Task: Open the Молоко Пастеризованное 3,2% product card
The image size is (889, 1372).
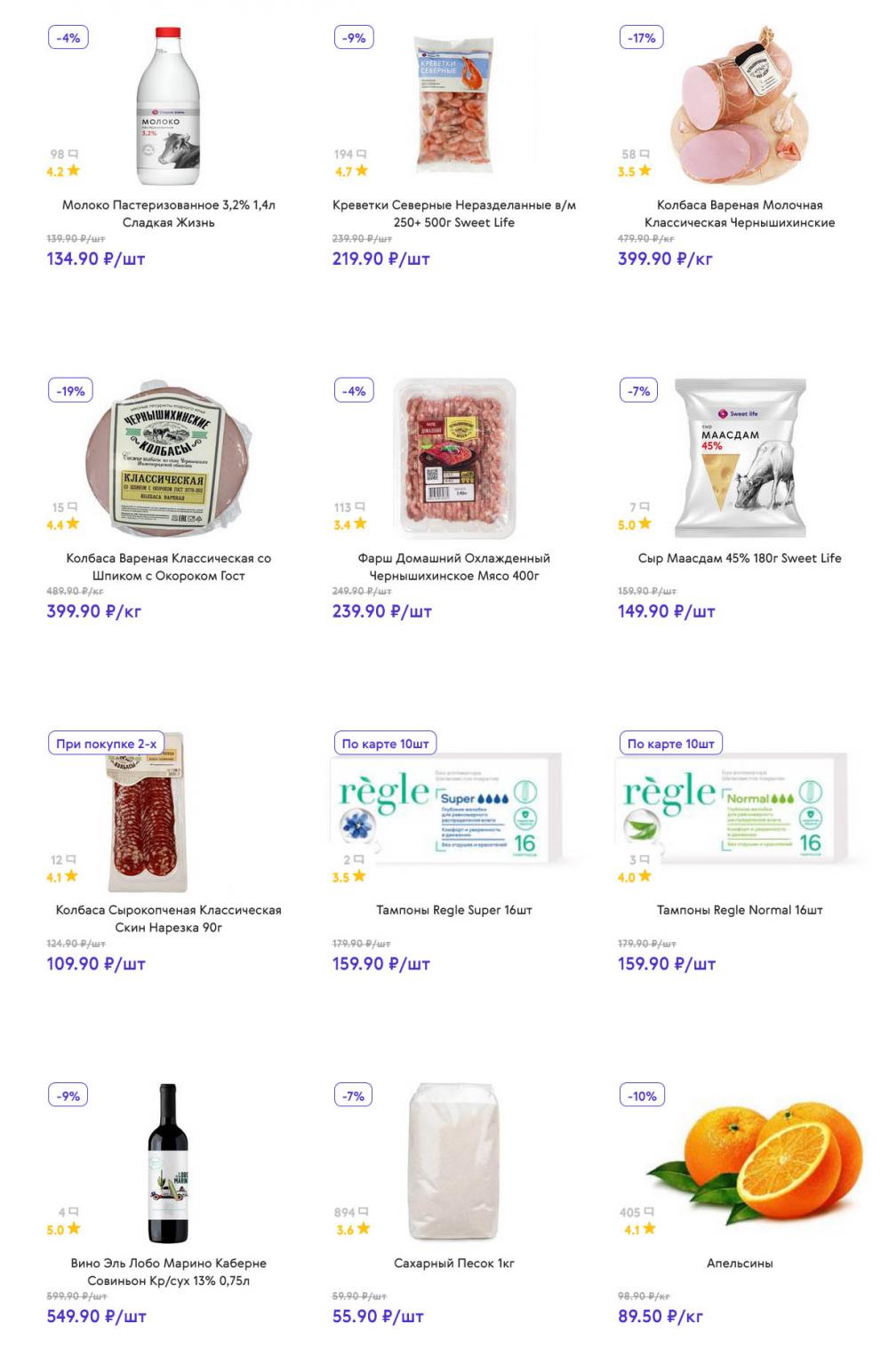Action: click(x=168, y=213)
